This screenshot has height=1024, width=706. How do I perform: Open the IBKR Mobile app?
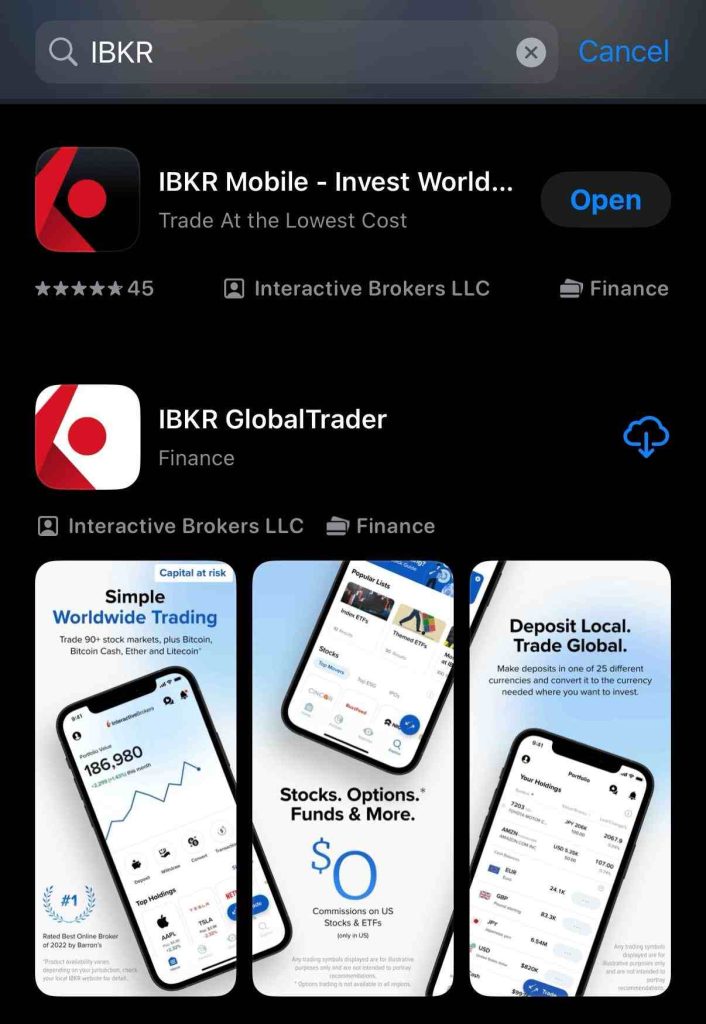[x=605, y=200]
